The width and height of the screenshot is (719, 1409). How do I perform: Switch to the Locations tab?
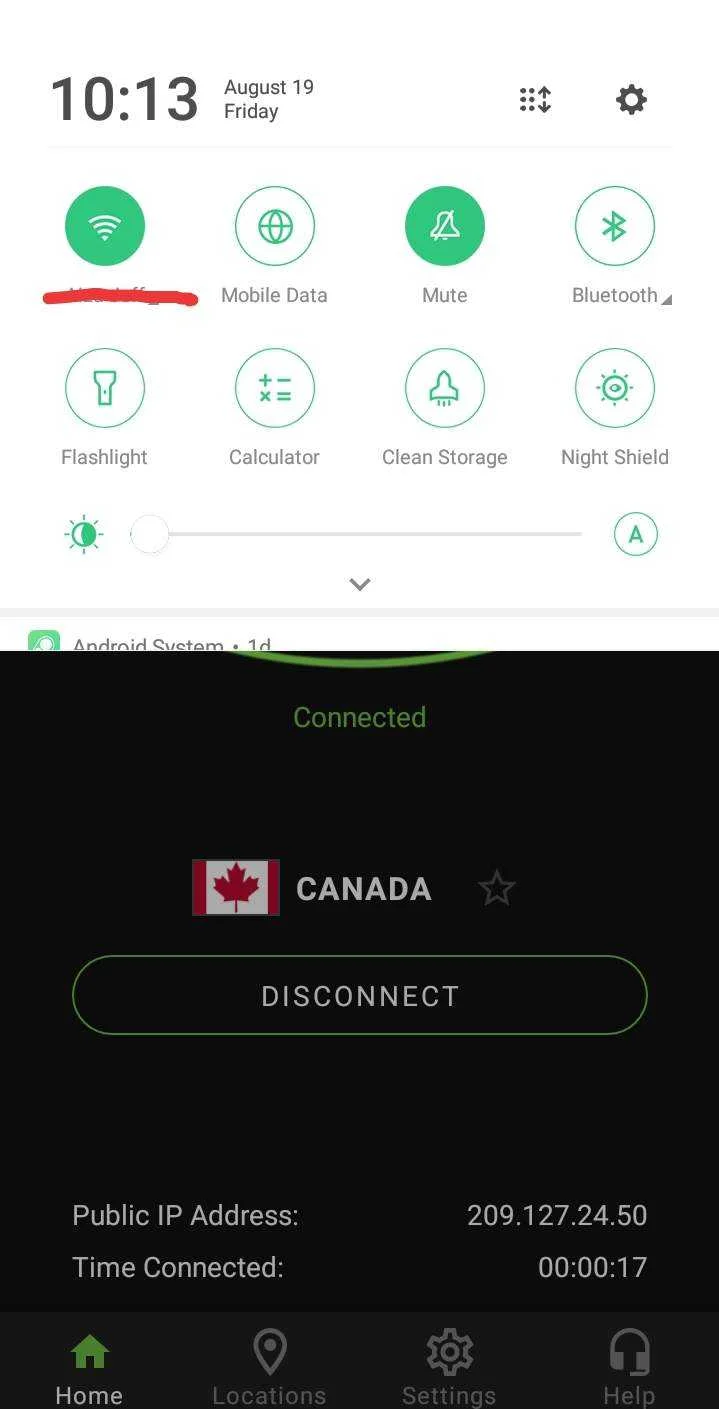[x=269, y=1368]
